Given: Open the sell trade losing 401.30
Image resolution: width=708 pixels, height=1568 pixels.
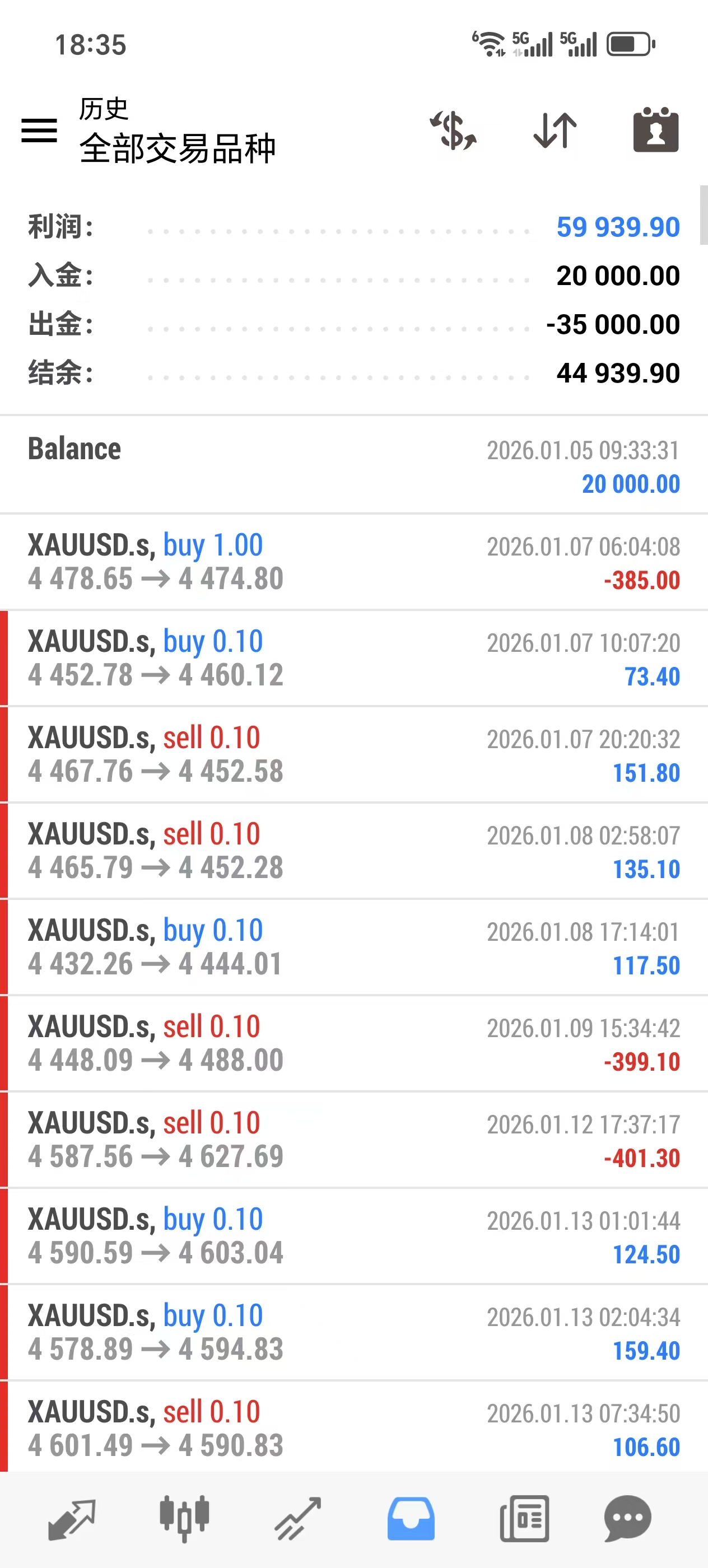Looking at the screenshot, I should [353, 1140].
